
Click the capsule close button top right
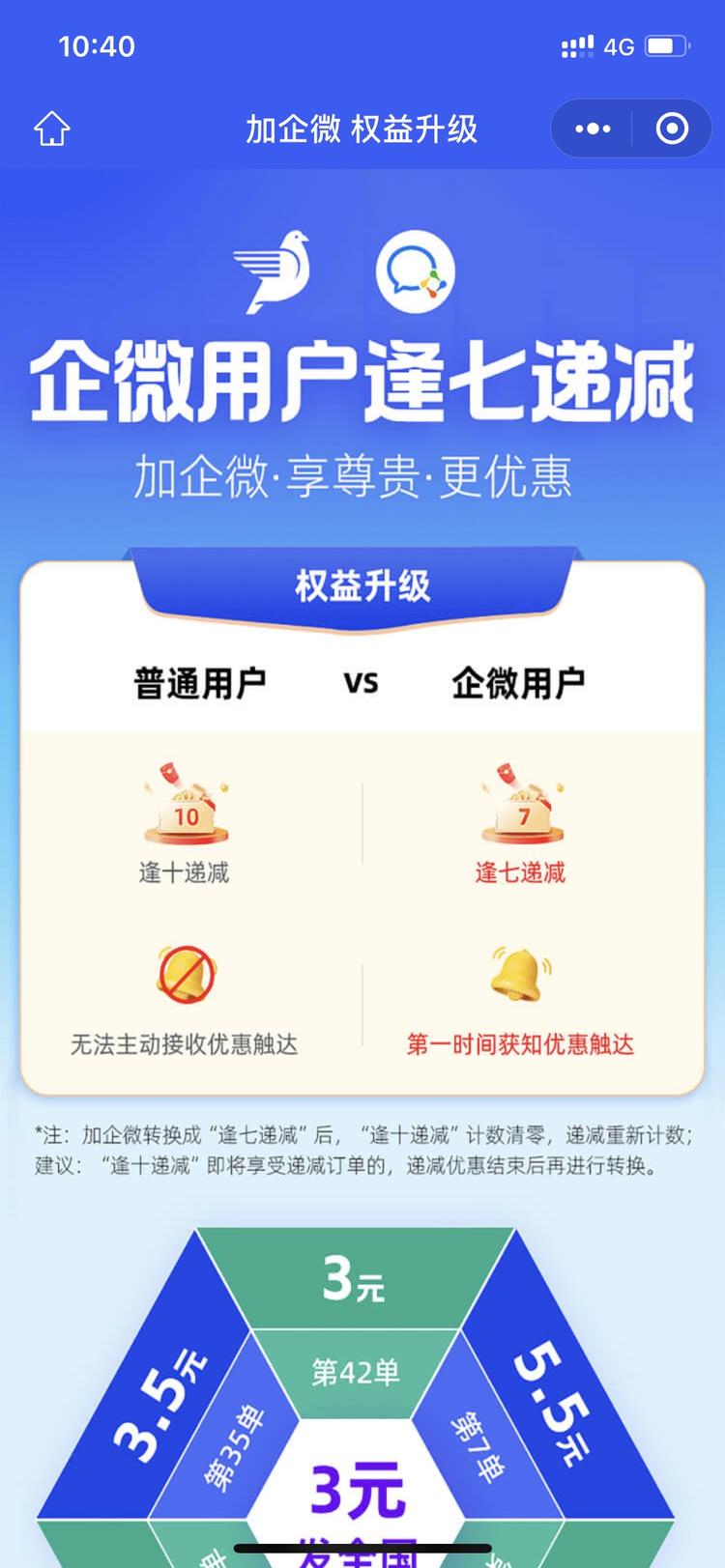[672, 128]
